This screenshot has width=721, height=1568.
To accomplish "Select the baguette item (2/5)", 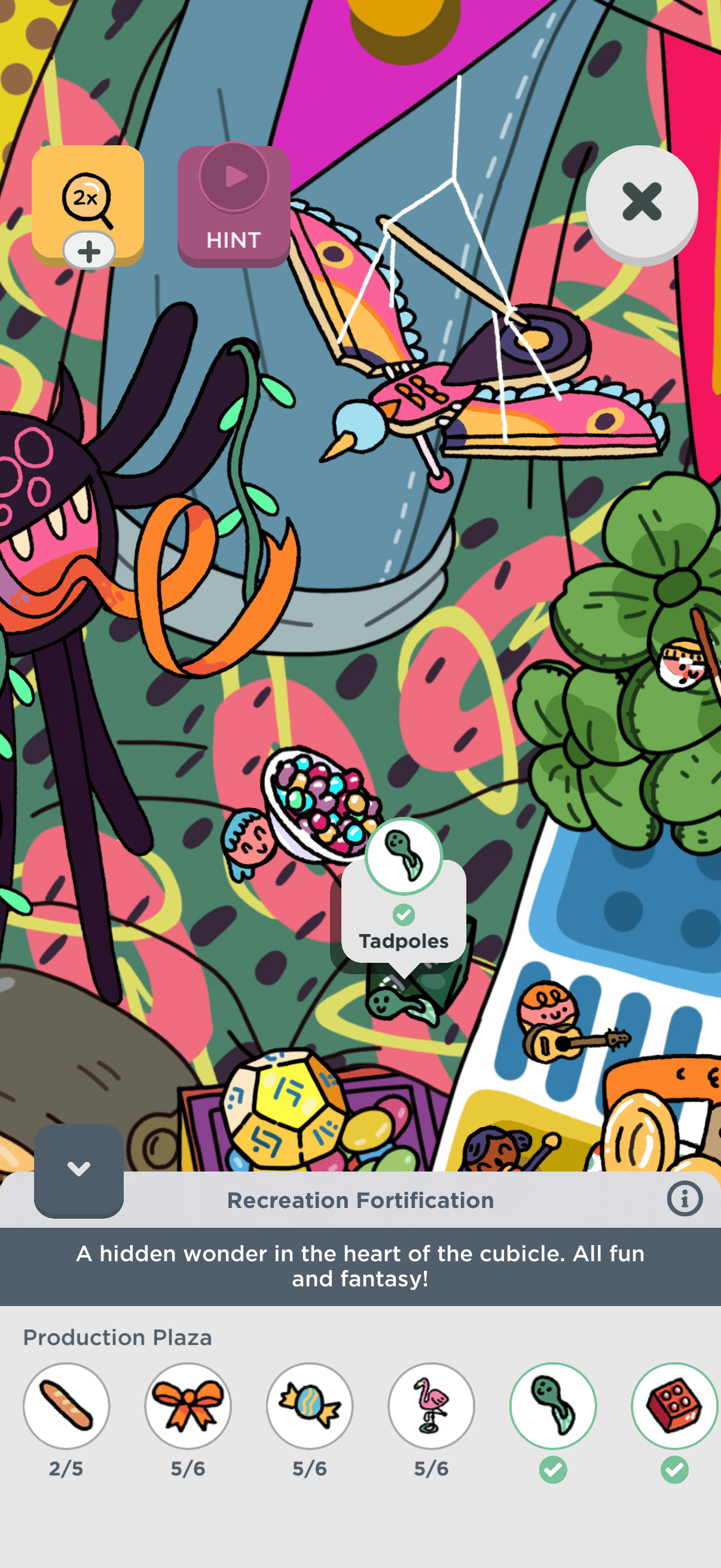I will [x=66, y=1405].
